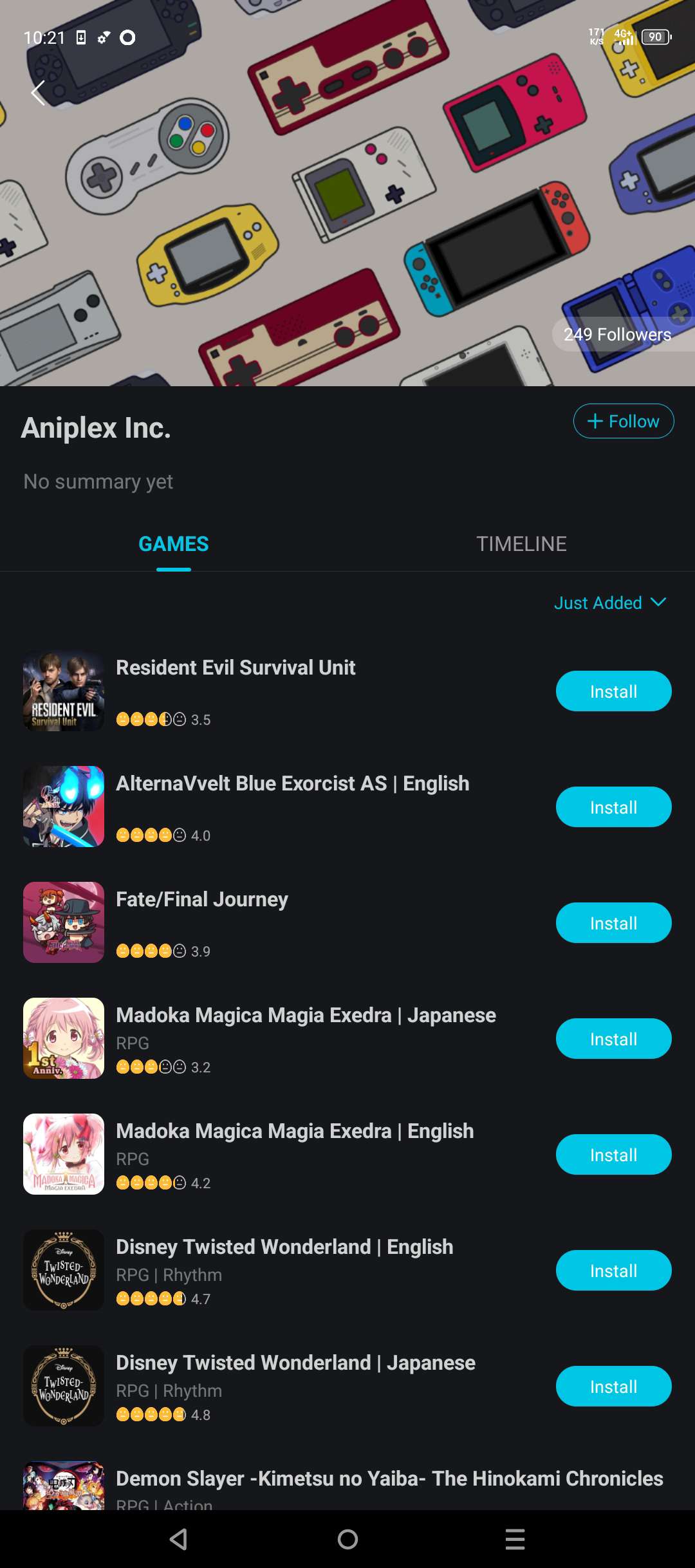This screenshot has width=695, height=1568.
Task: Tap the system home button
Action: point(347,1539)
